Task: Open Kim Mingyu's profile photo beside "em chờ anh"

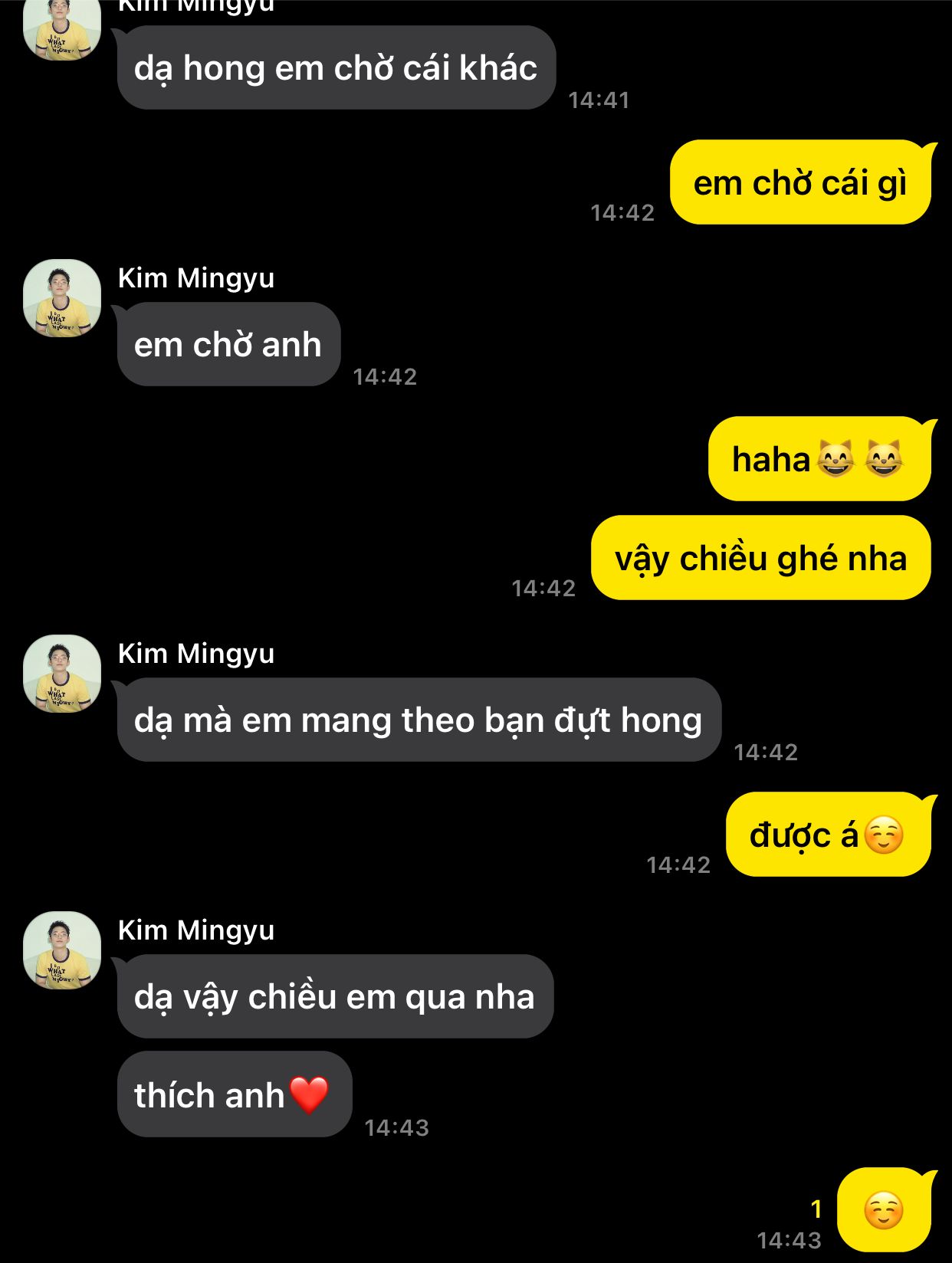Action: tap(62, 298)
